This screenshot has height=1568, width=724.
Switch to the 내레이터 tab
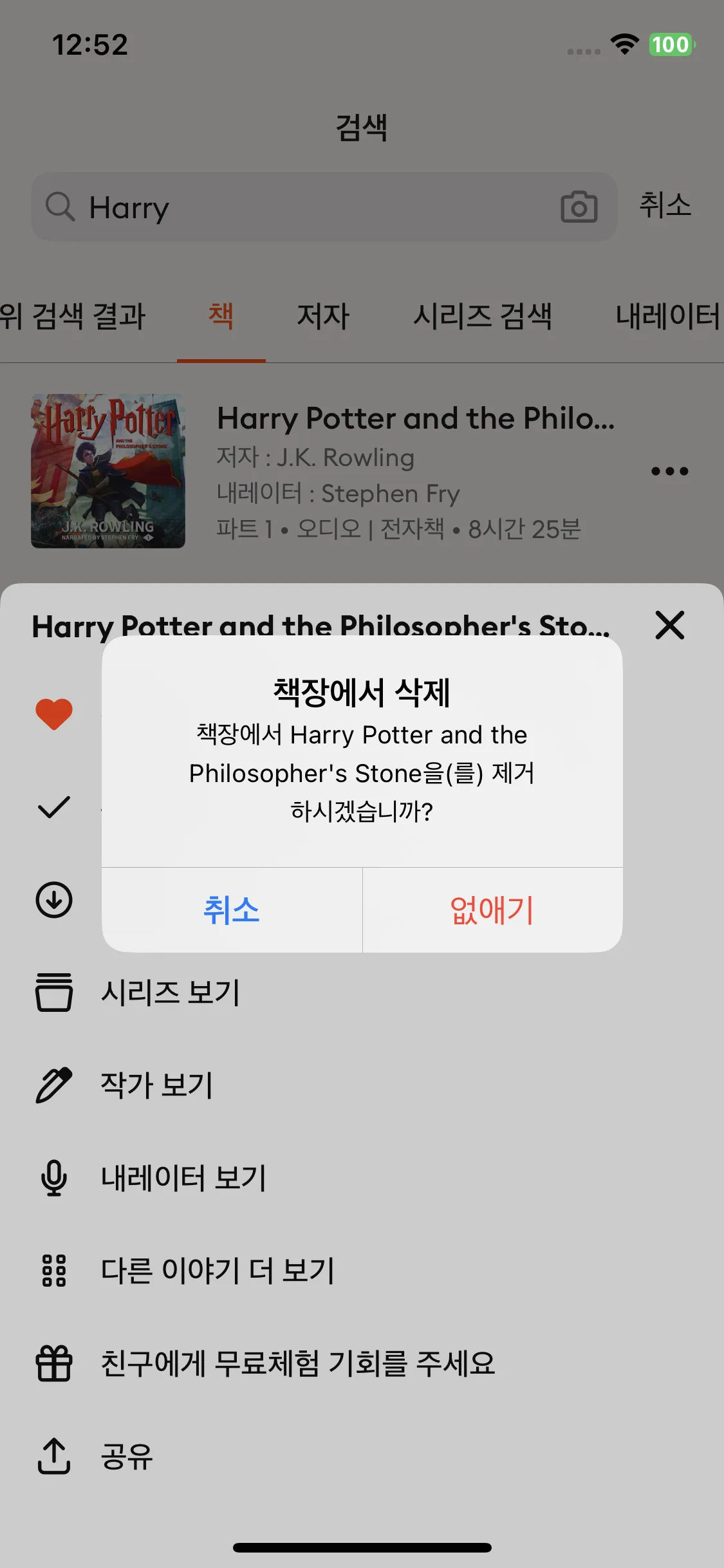tap(667, 316)
